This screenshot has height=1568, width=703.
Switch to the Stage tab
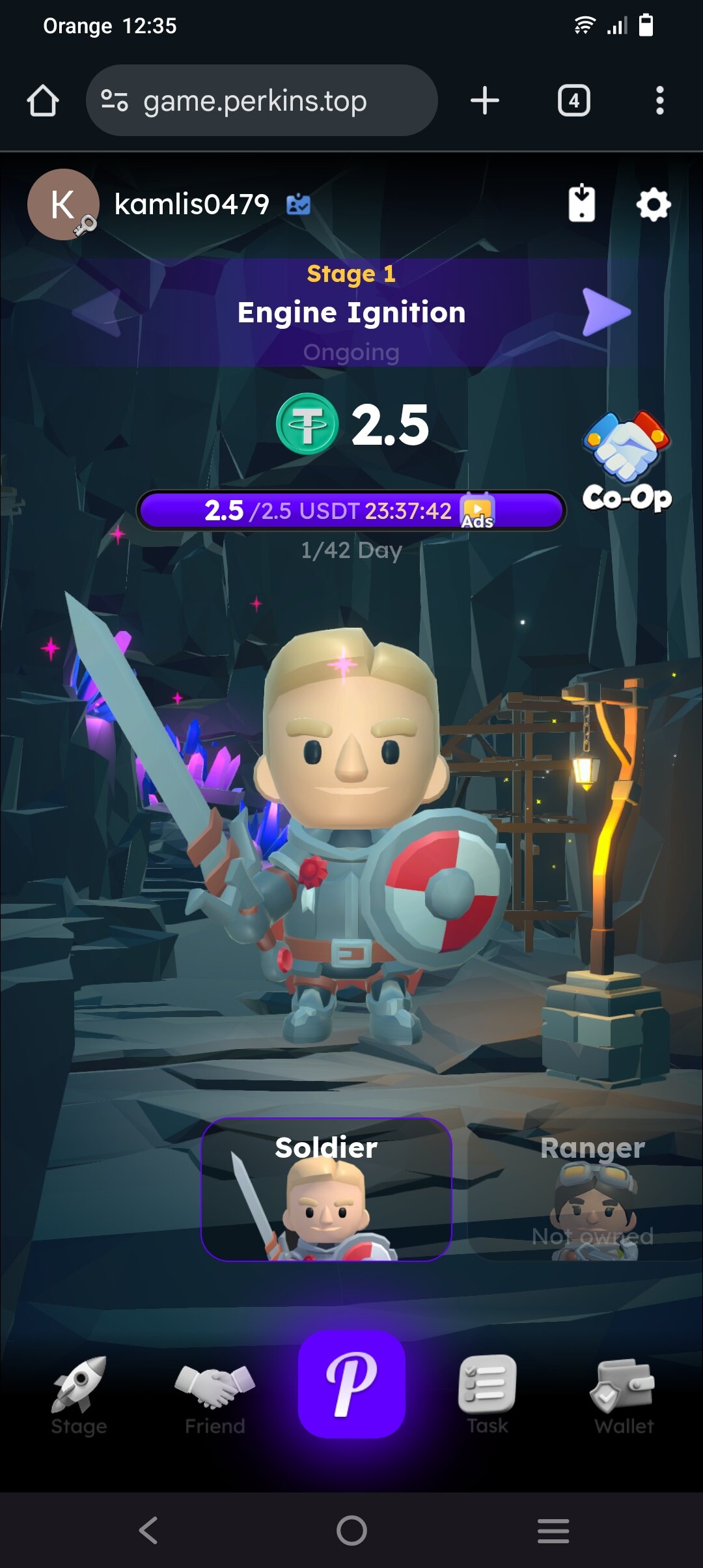pos(79,1395)
